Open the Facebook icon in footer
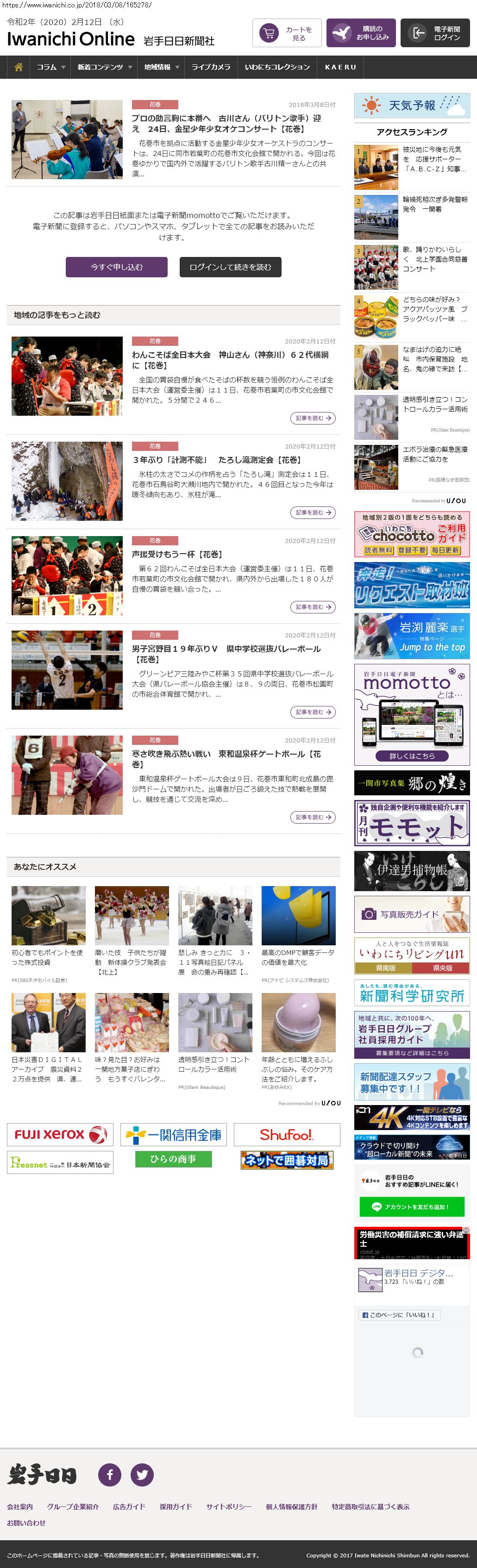477x1568 pixels. (x=110, y=1474)
